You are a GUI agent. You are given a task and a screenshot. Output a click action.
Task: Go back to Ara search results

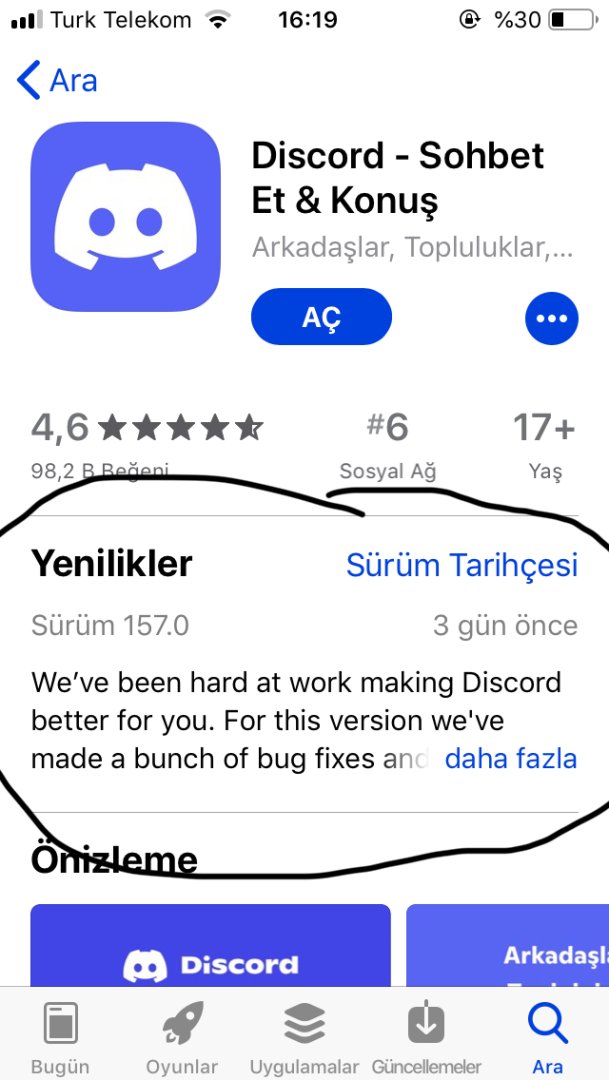[58, 80]
